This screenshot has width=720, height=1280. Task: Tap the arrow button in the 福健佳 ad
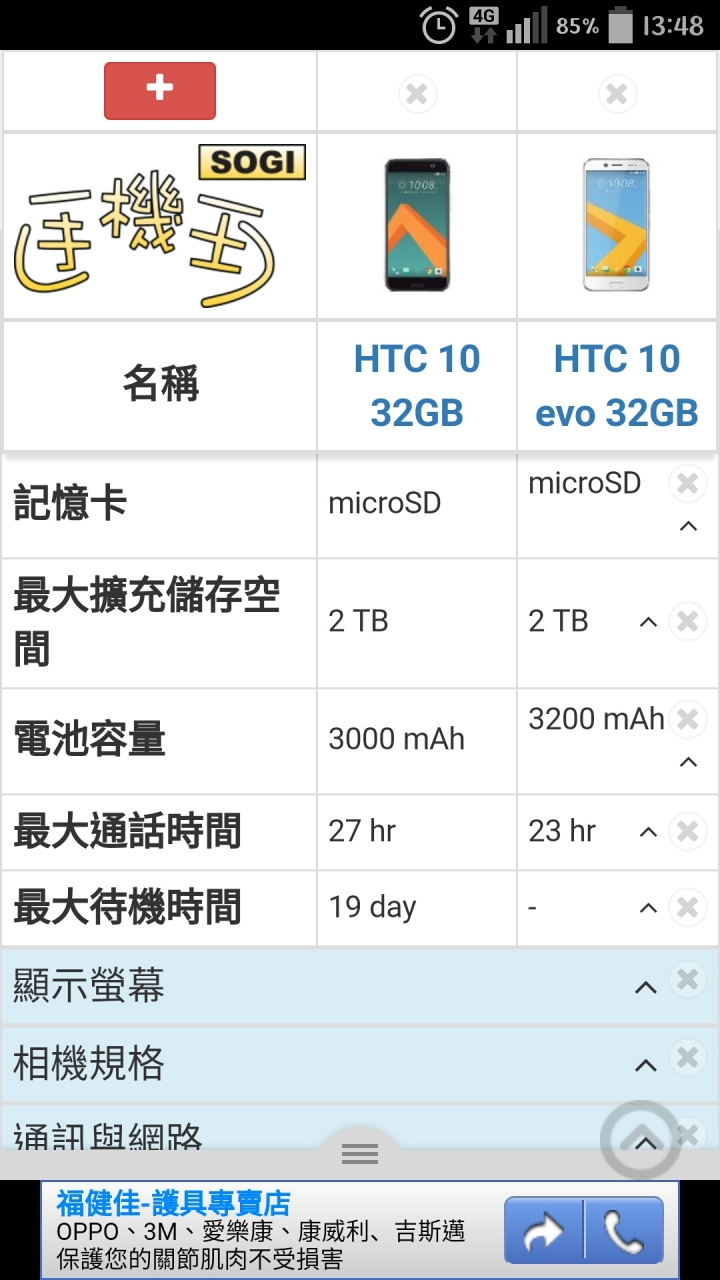click(x=543, y=1231)
